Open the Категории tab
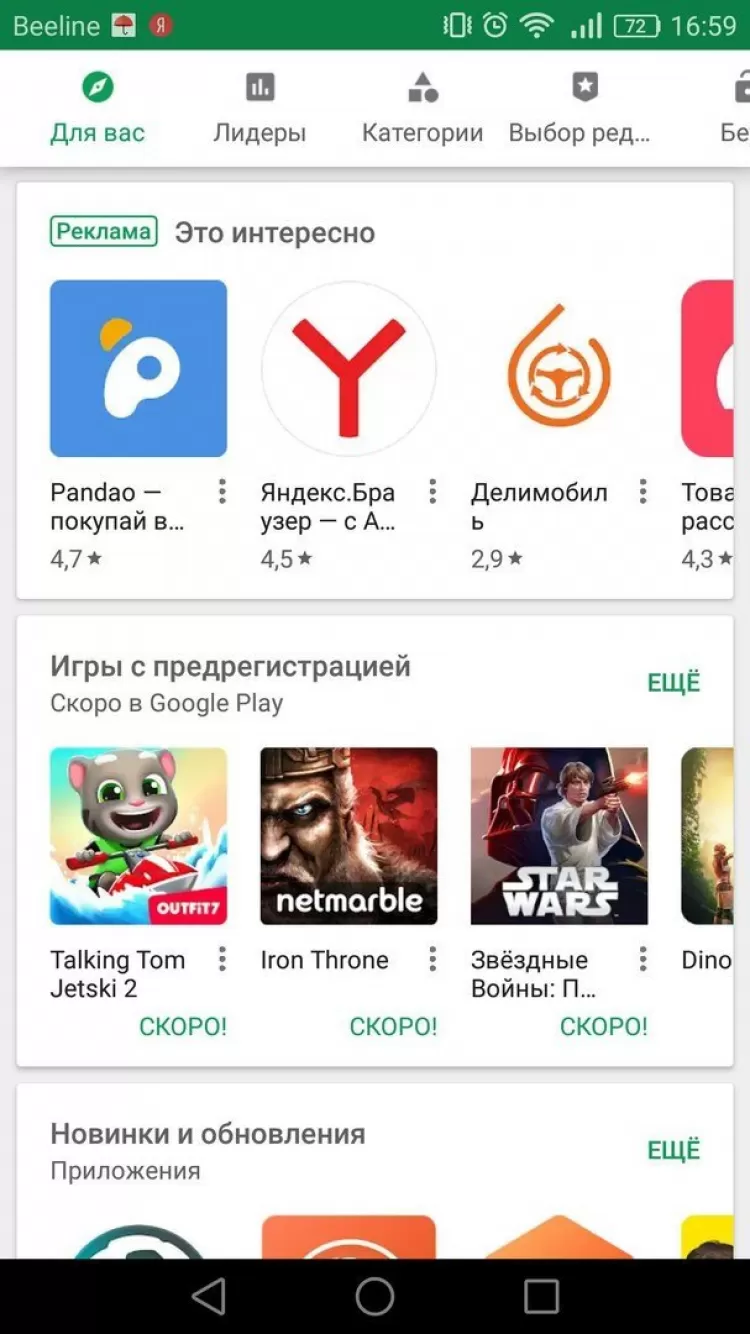 [422, 108]
